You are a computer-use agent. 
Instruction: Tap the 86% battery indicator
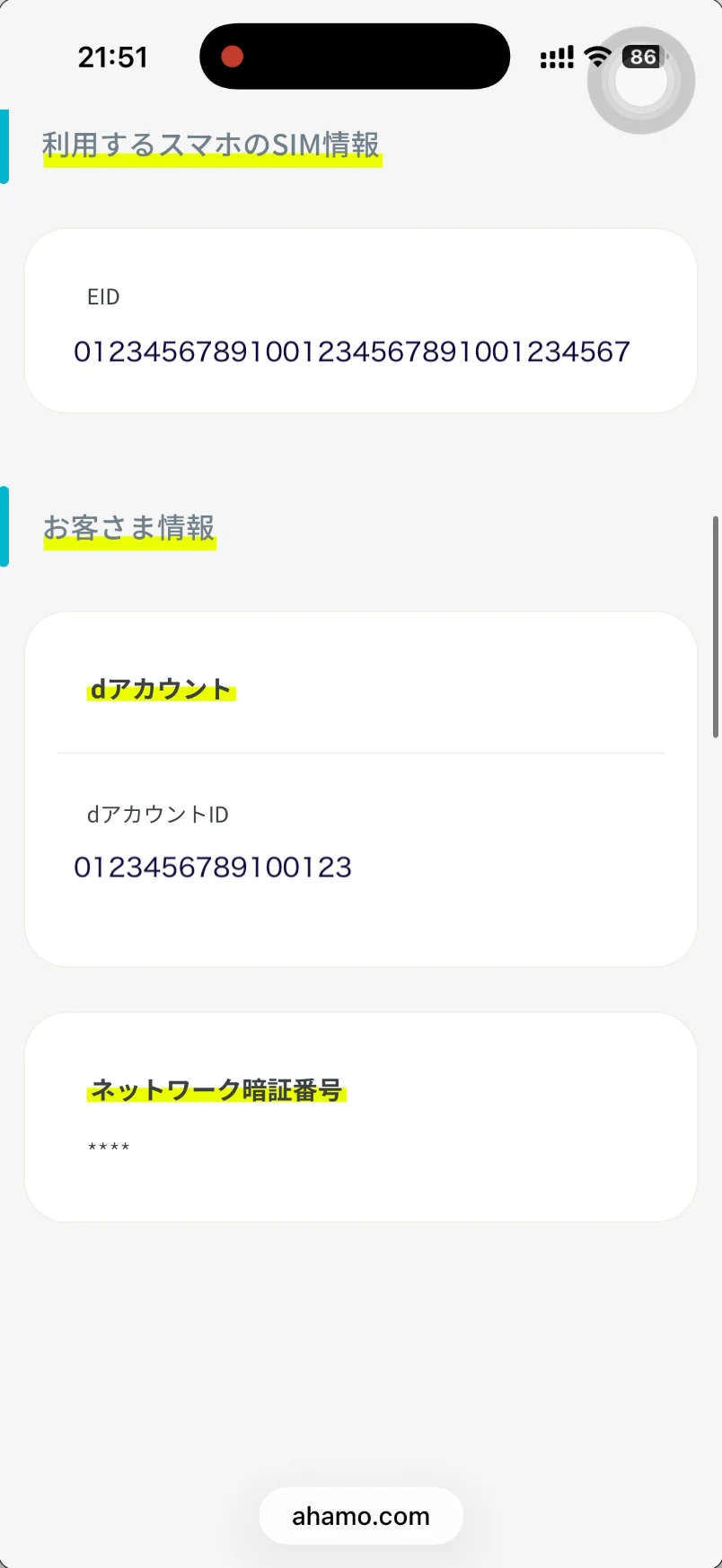643,56
